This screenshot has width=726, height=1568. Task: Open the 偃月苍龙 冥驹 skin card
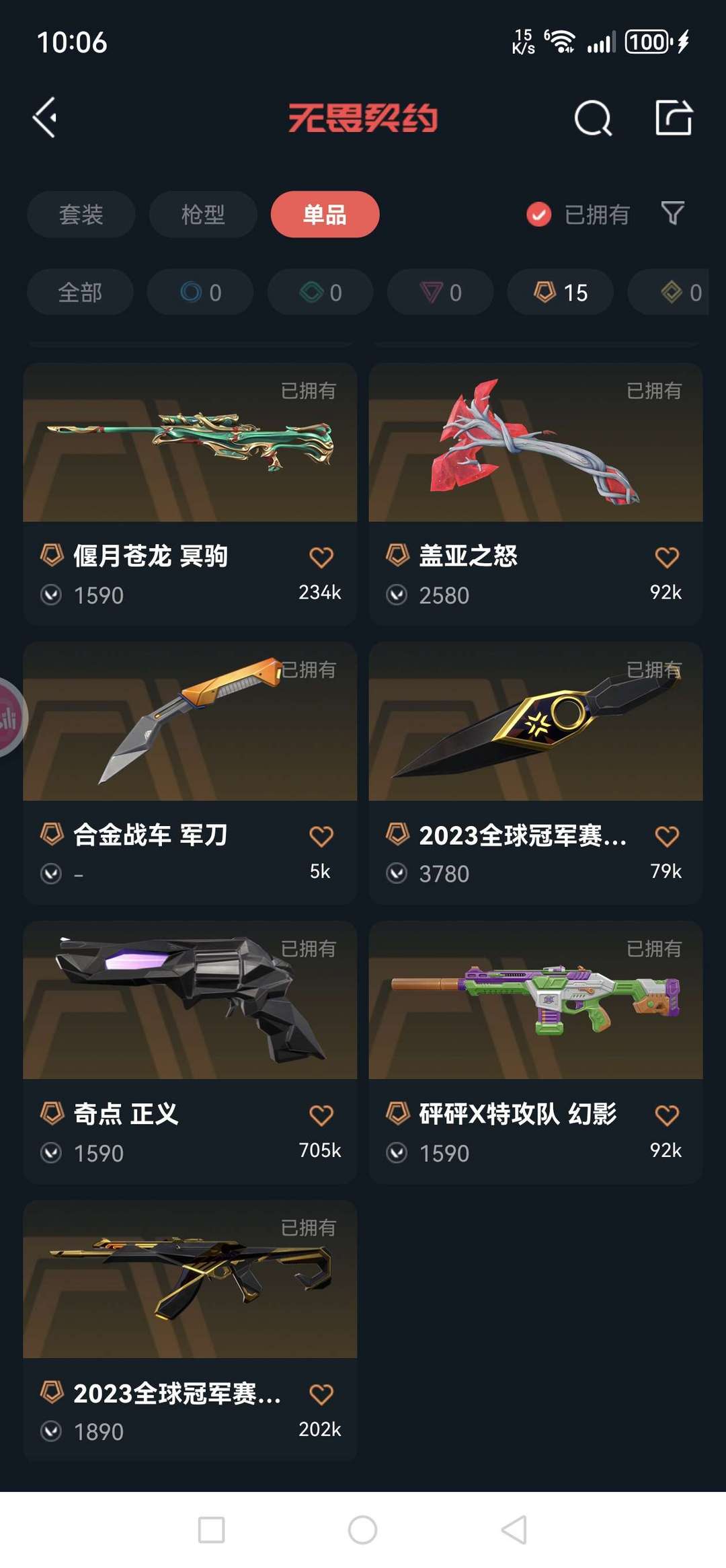tap(190, 494)
